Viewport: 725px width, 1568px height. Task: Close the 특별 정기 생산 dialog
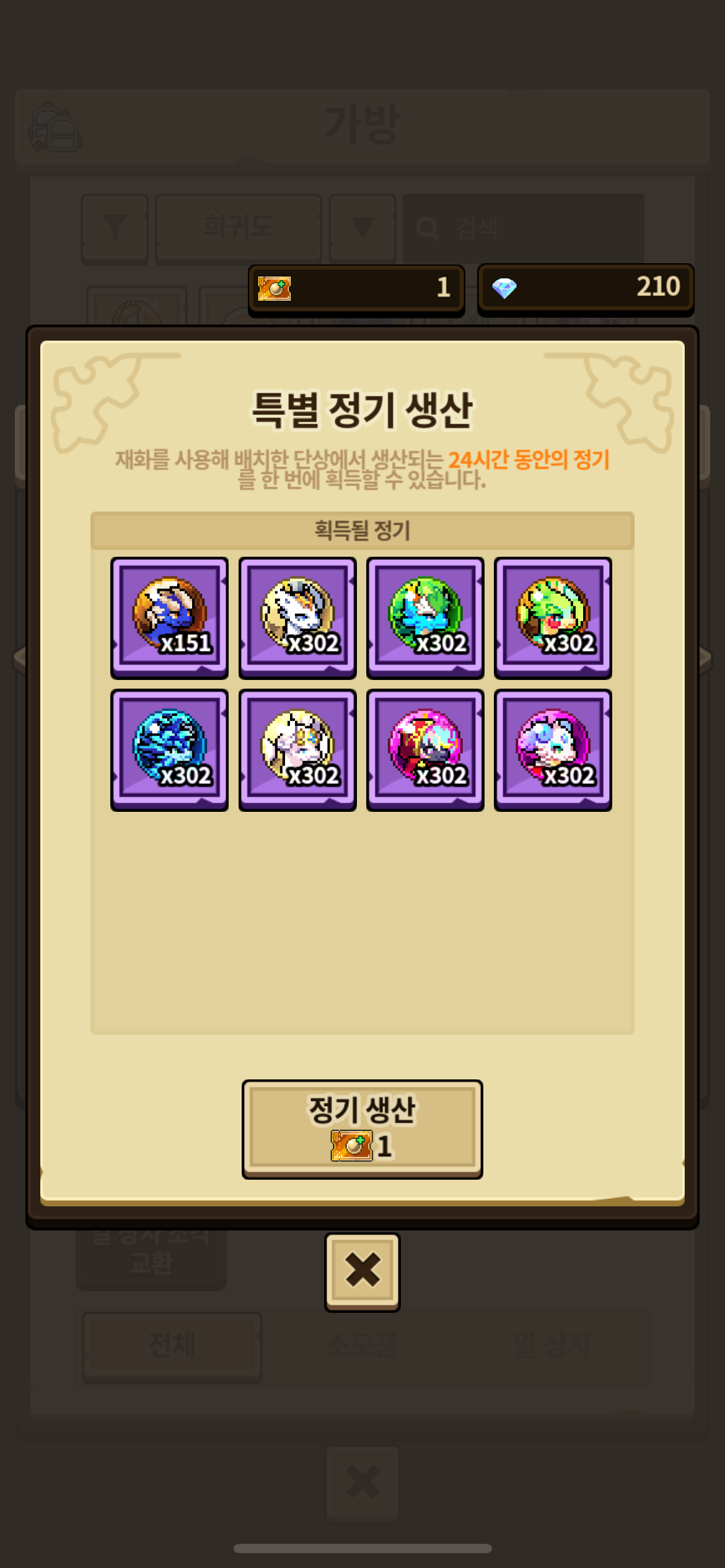pos(362,1271)
